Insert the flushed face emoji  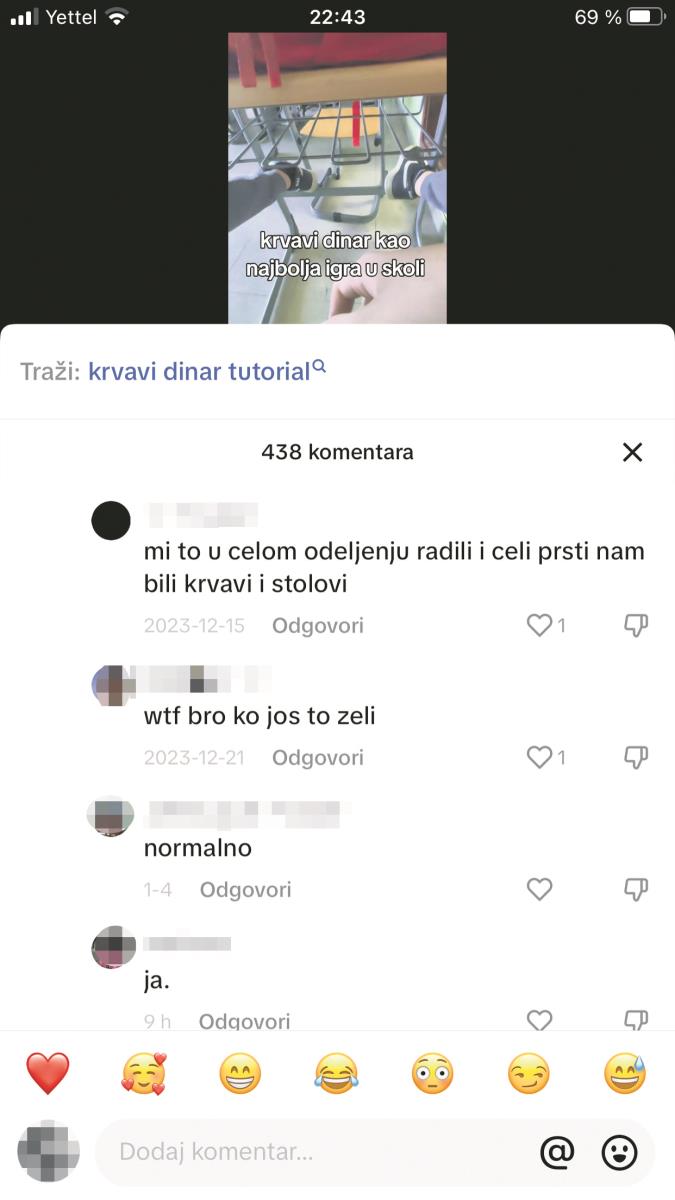432,1074
